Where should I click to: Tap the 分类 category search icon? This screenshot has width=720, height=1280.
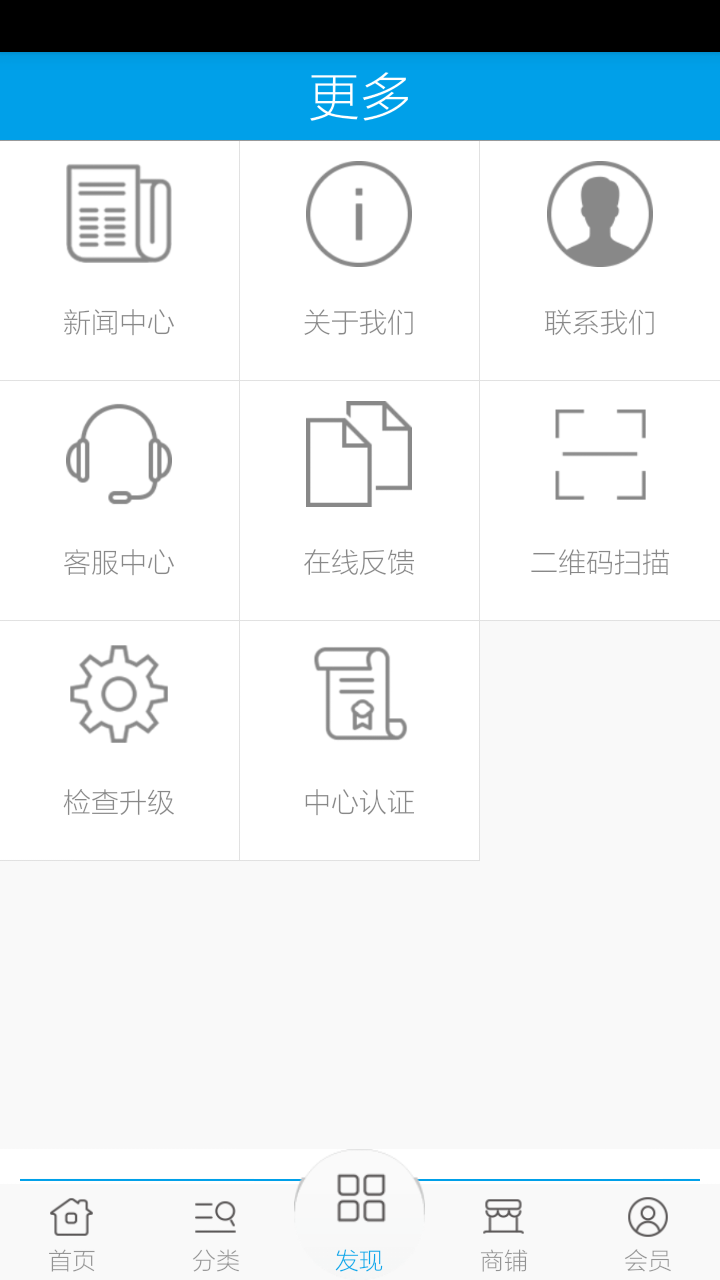[x=215, y=1217]
